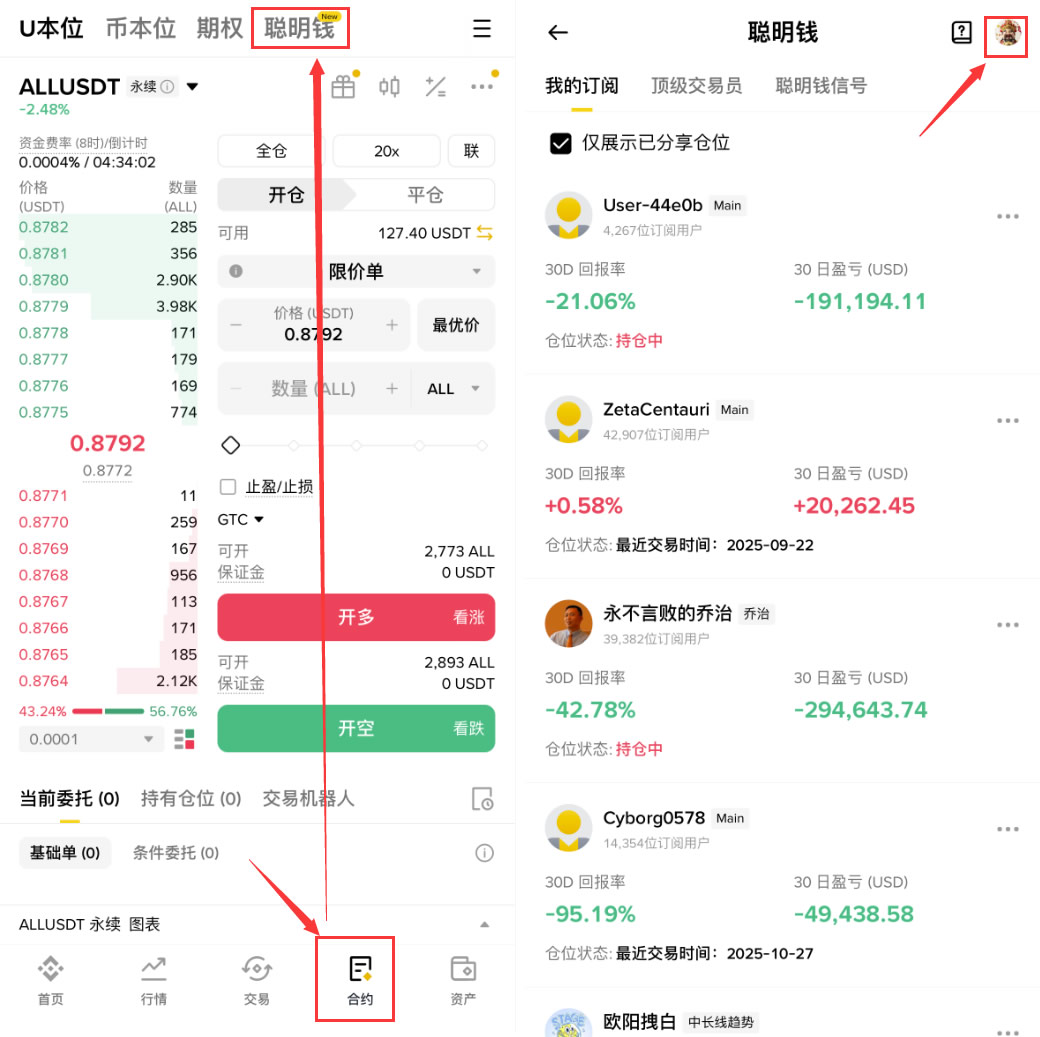Select the 平仓 segment
The width and height of the screenshot is (1040, 1037).
(x=425, y=195)
